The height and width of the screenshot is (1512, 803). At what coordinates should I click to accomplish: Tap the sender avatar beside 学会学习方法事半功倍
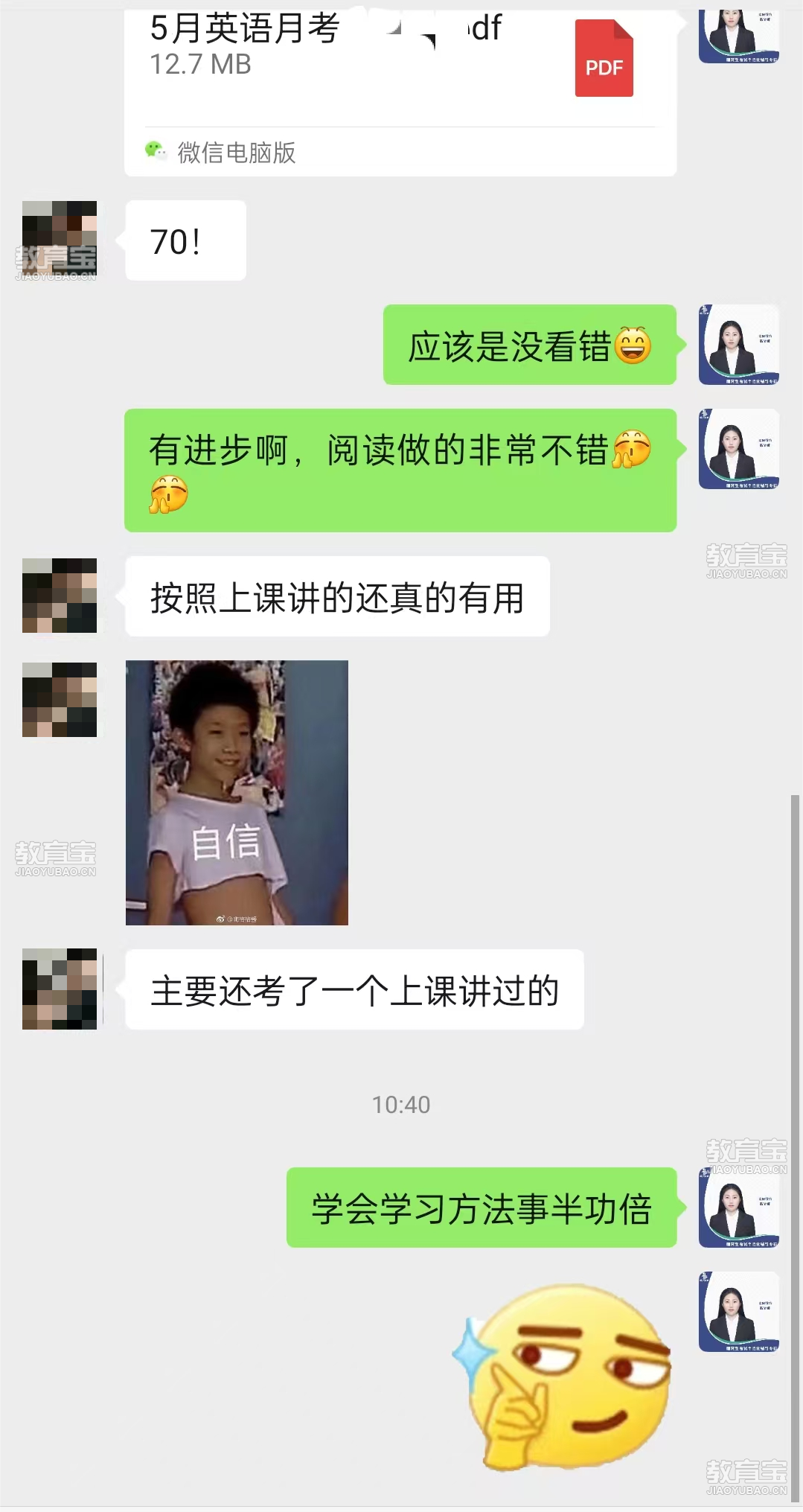click(x=738, y=1208)
